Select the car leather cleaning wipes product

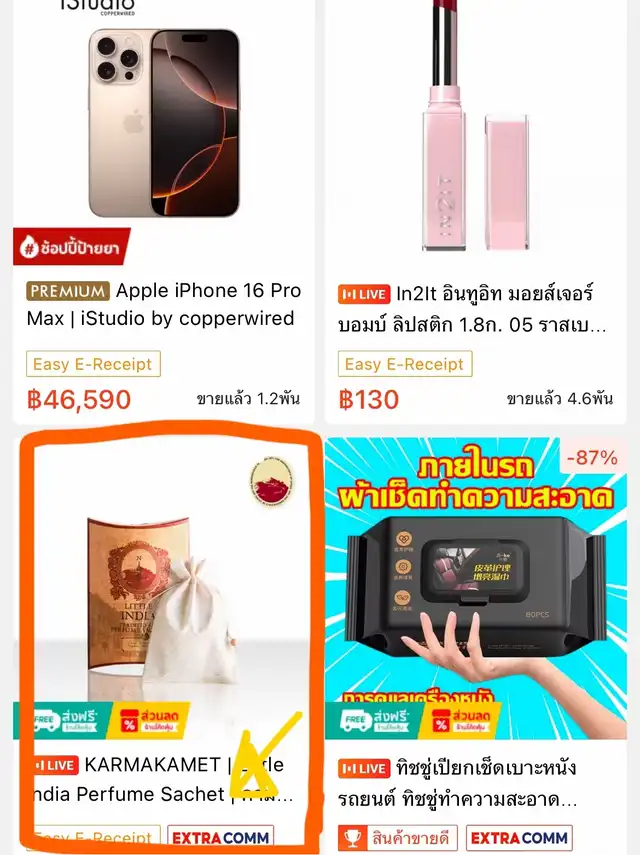pyautogui.click(x=477, y=590)
